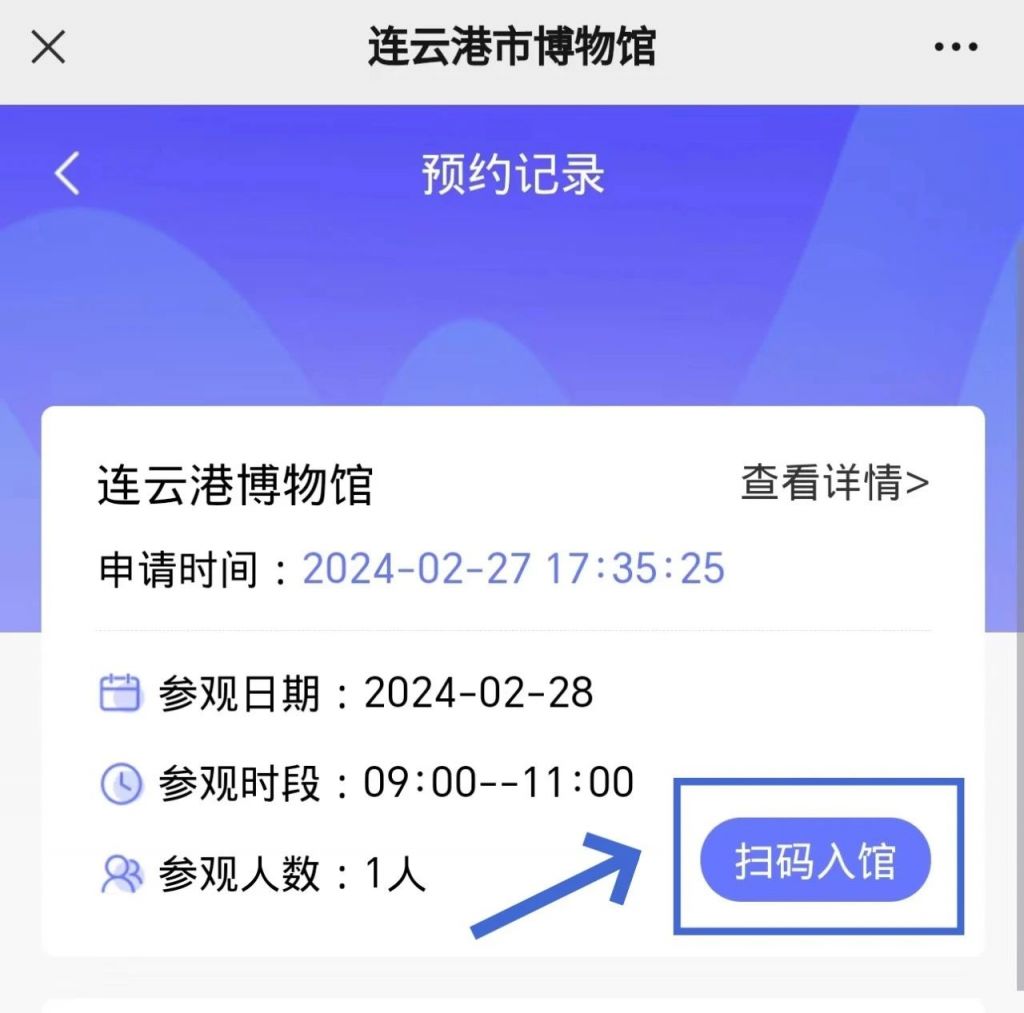Tap the 扫码入馆 button
The width and height of the screenshot is (1024, 1013).
[x=815, y=860]
